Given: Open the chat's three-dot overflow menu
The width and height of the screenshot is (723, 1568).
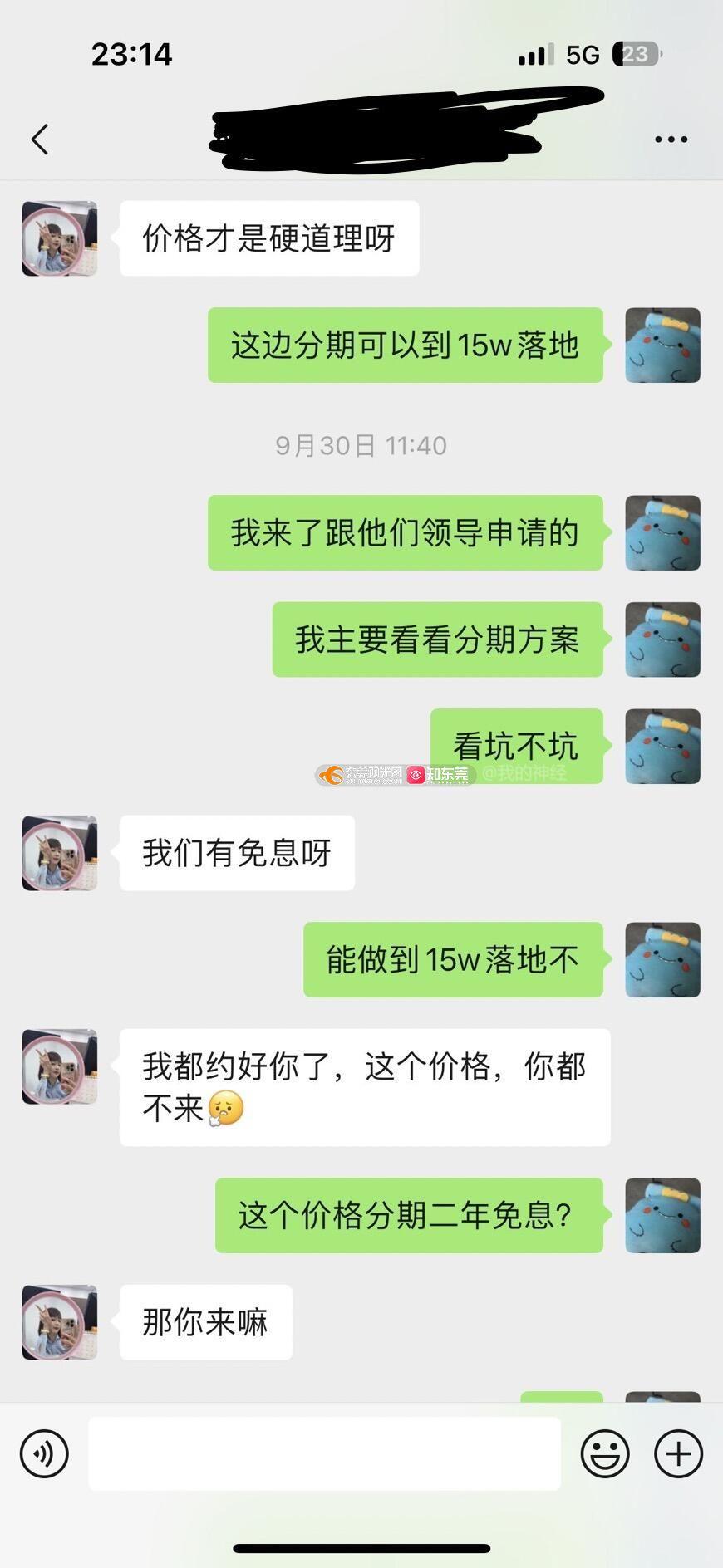Looking at the screenshot, I should [x=671, y=139].
